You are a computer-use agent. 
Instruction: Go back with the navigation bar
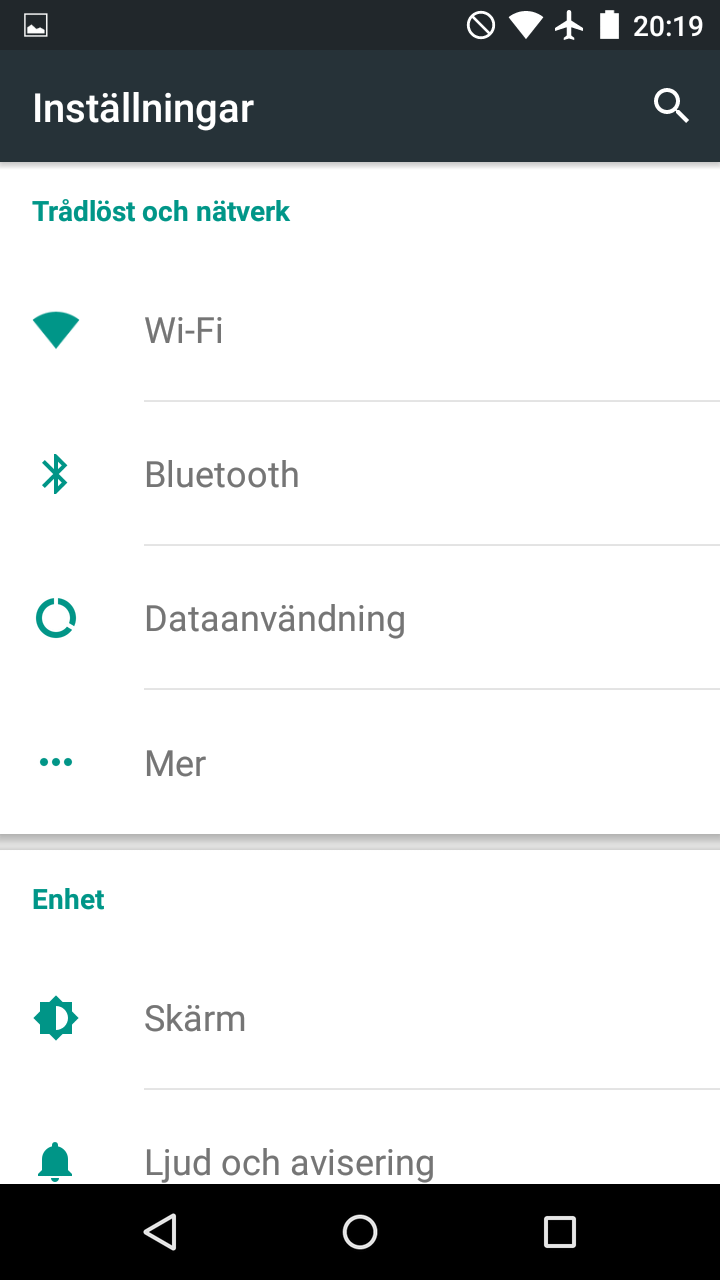coord(160,1232)
